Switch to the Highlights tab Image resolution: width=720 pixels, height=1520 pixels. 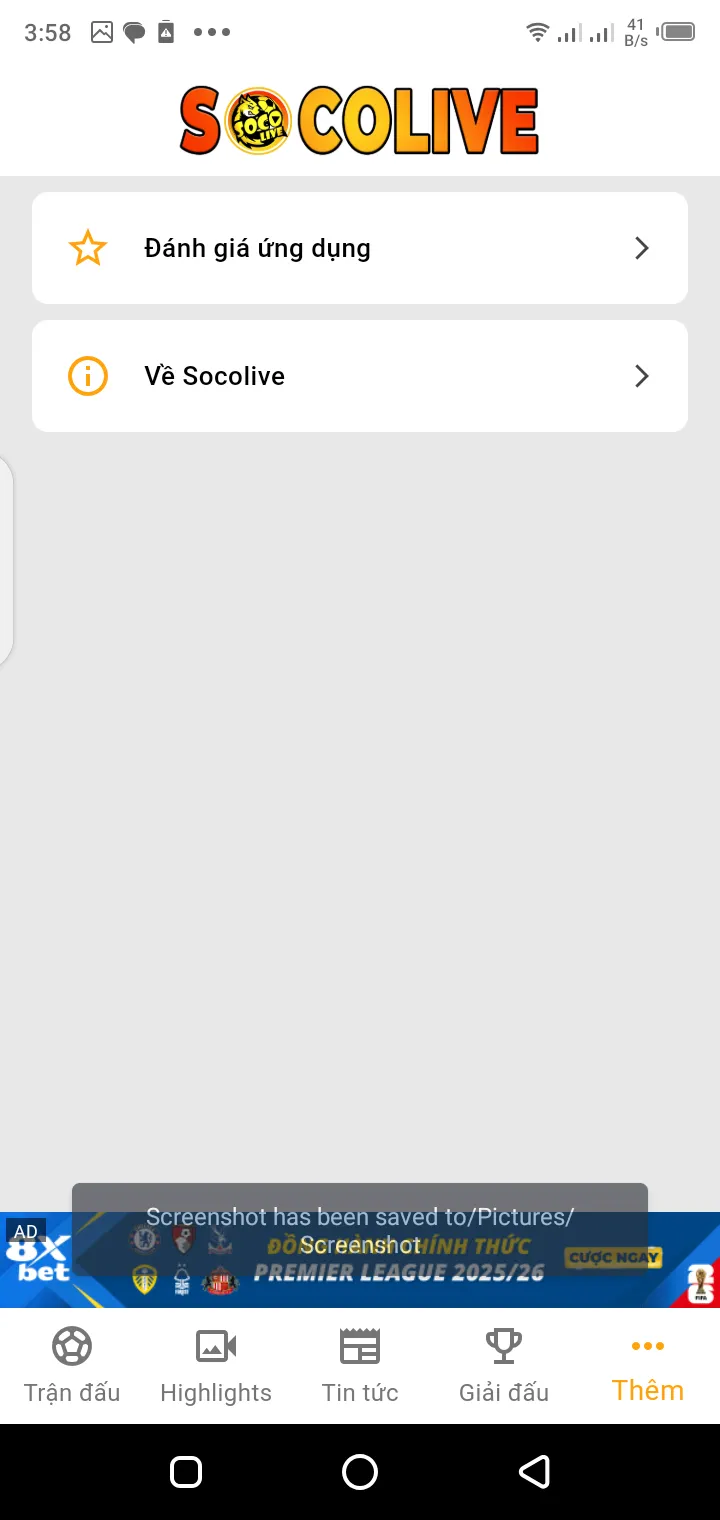[216, 1366]
